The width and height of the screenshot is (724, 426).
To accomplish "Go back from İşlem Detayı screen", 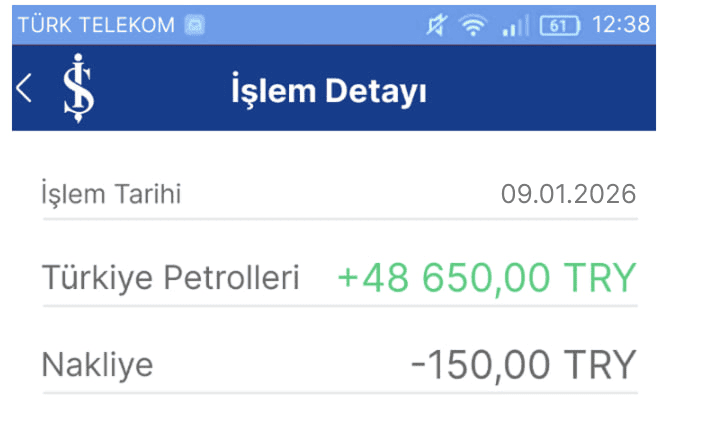I will (x=24, y=89).
